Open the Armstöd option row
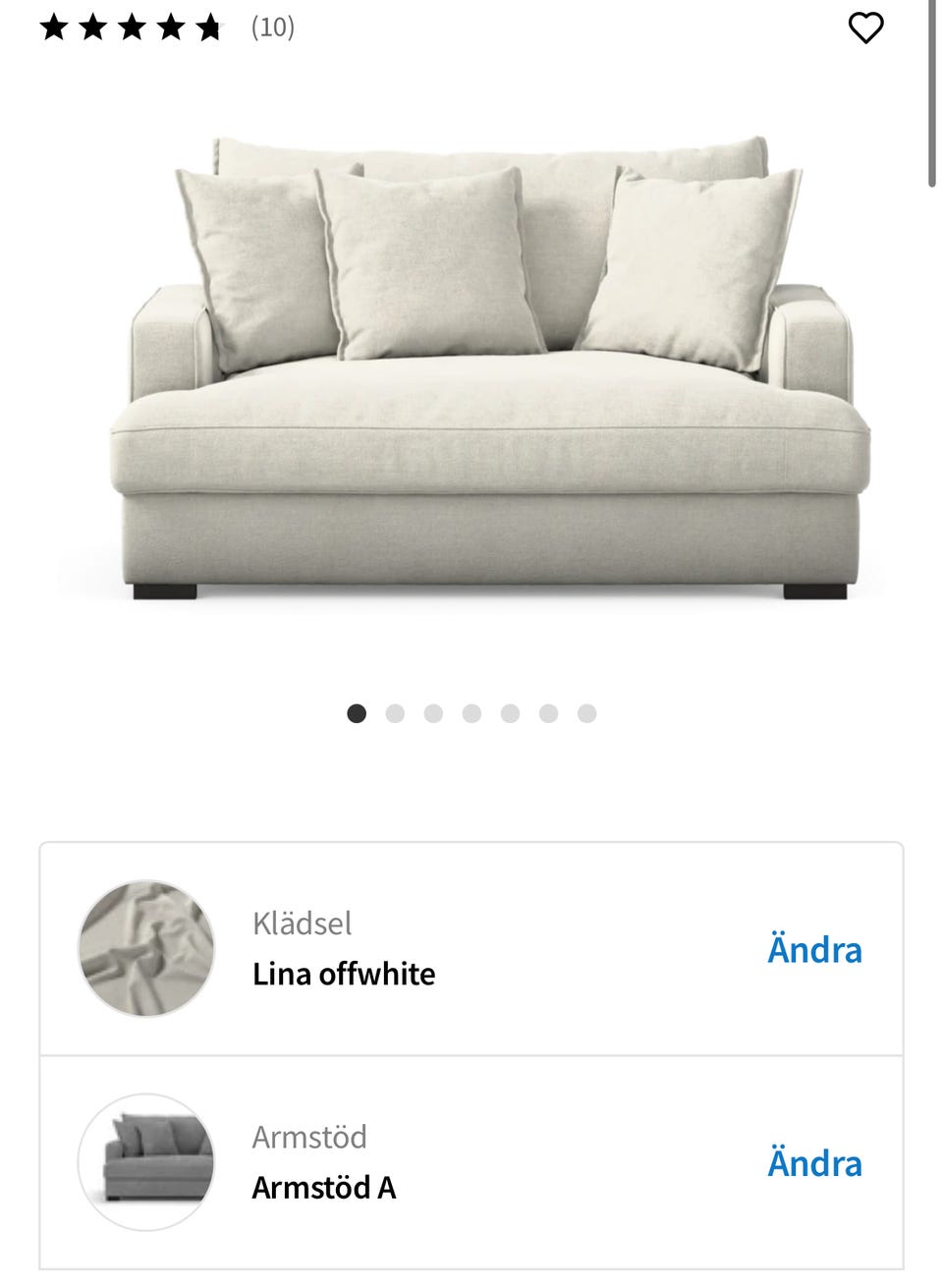This screenshot has height=1288, width=943. coord(471,1163)
